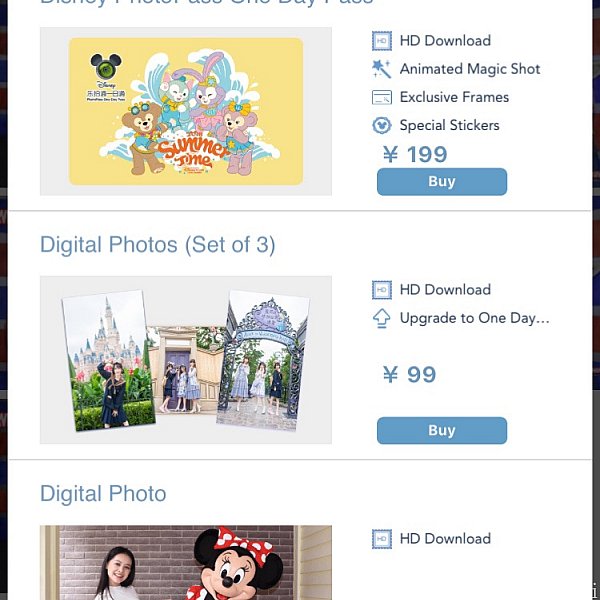Image resolution: width=600 pixels, height=600 pixels.
Task: Tap the Upgrade to One Day option
Action: (474, 318)
